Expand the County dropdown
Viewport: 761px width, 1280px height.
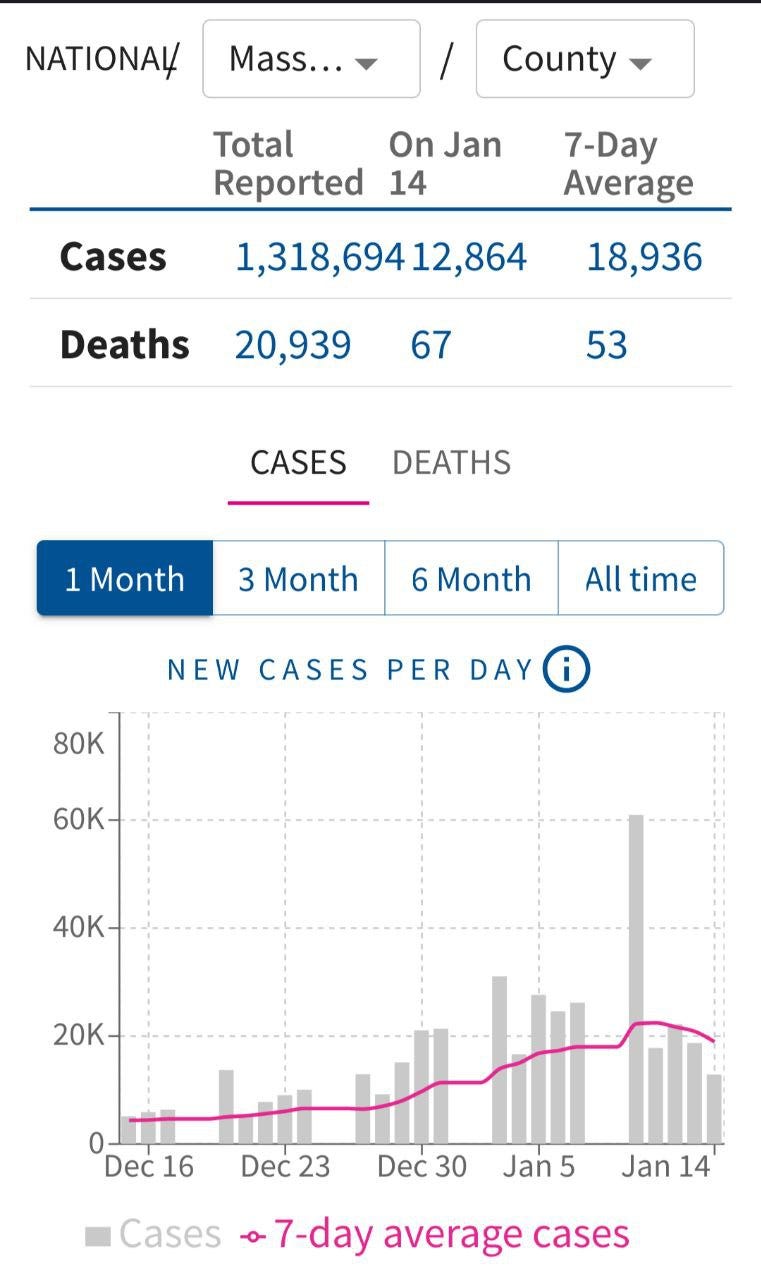click(584, 60)
